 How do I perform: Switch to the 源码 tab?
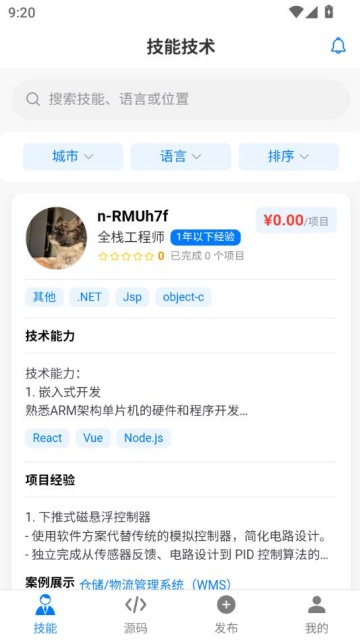tap(135, 615)
